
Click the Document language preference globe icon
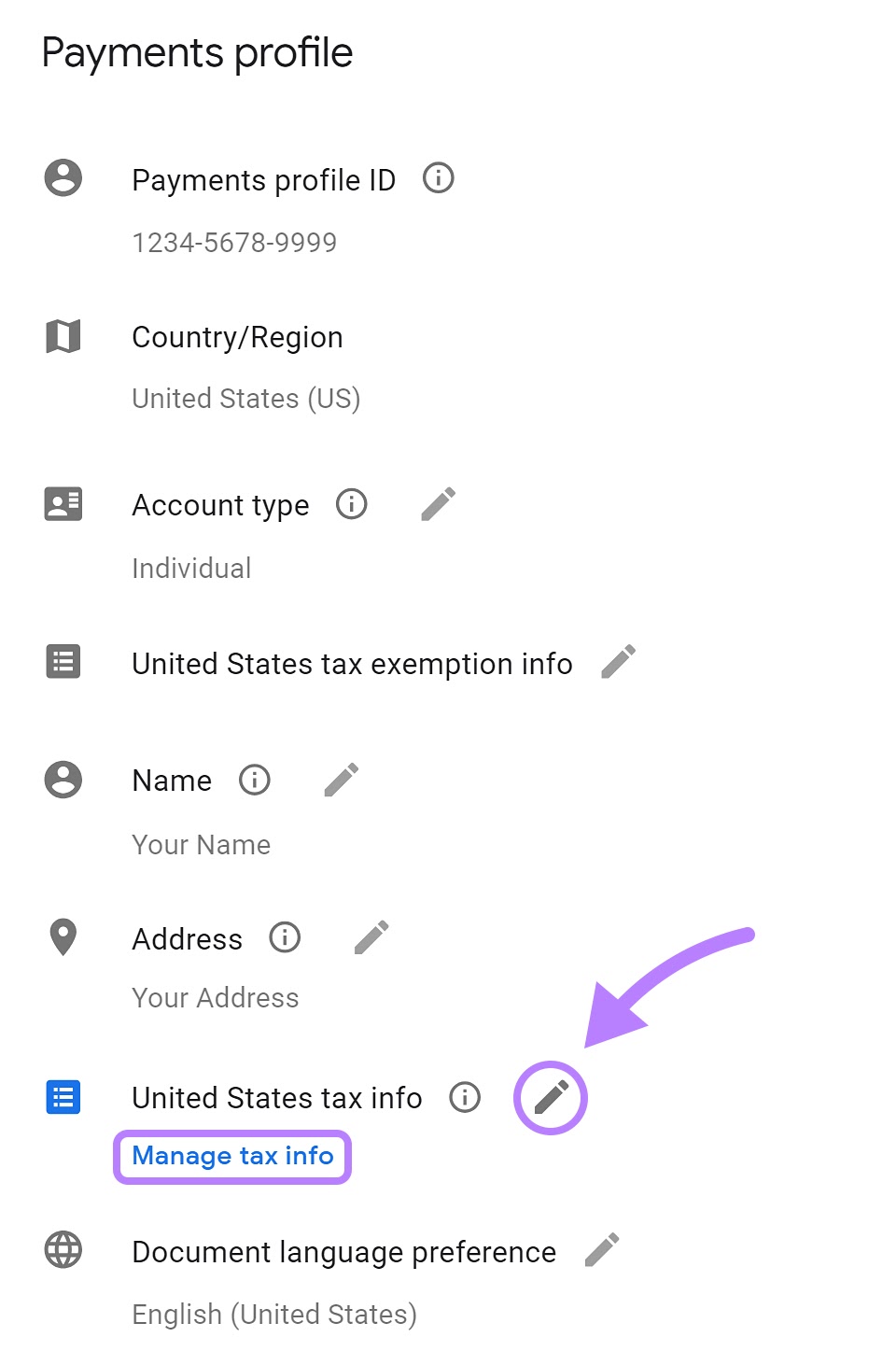(62, 1251)
